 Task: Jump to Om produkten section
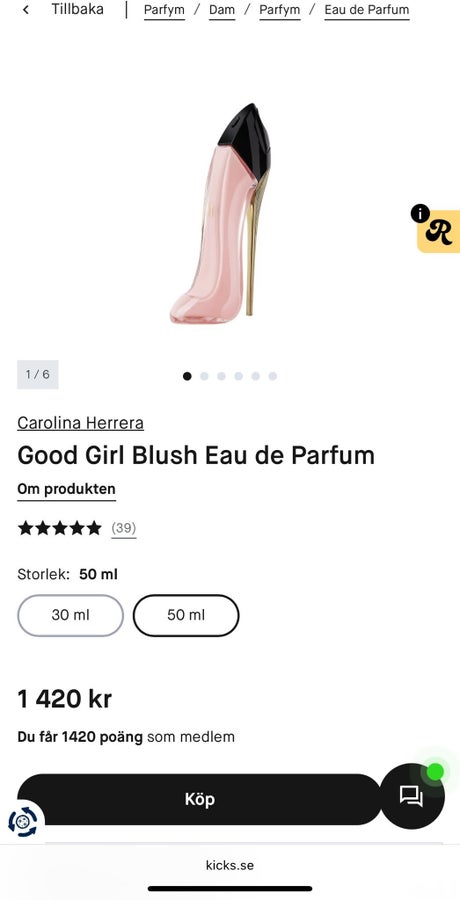66,490
